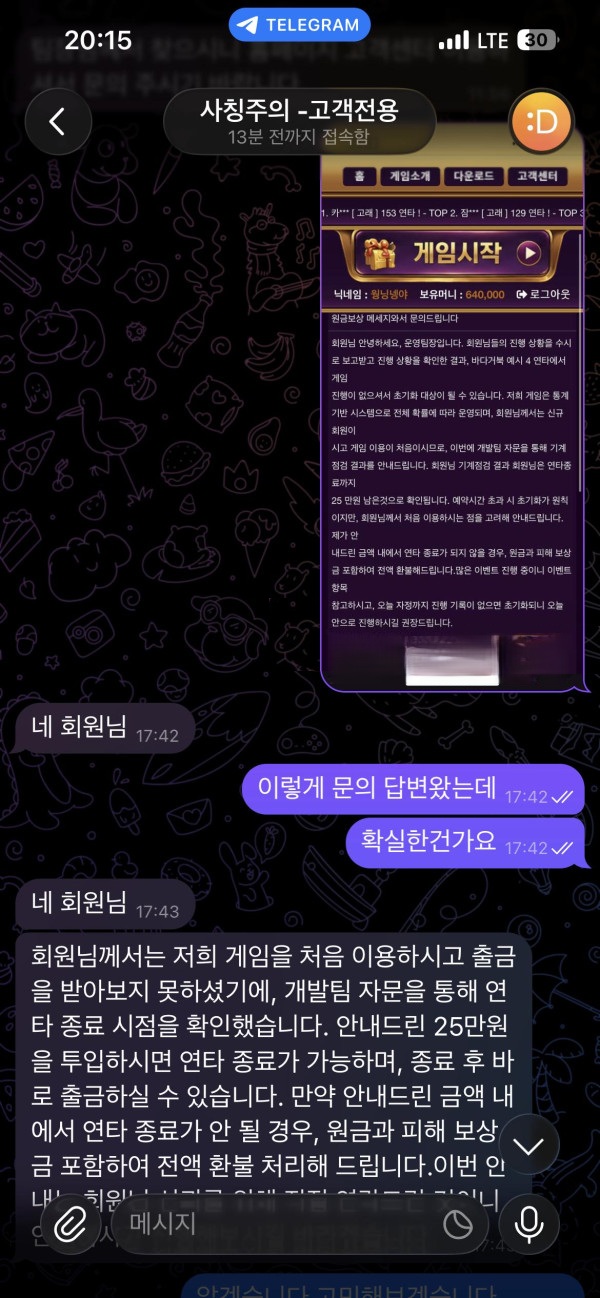The width and height of the screenshot is (600, 1298).
Task: Jump to the latest message
Action: tap(528, 1143)
